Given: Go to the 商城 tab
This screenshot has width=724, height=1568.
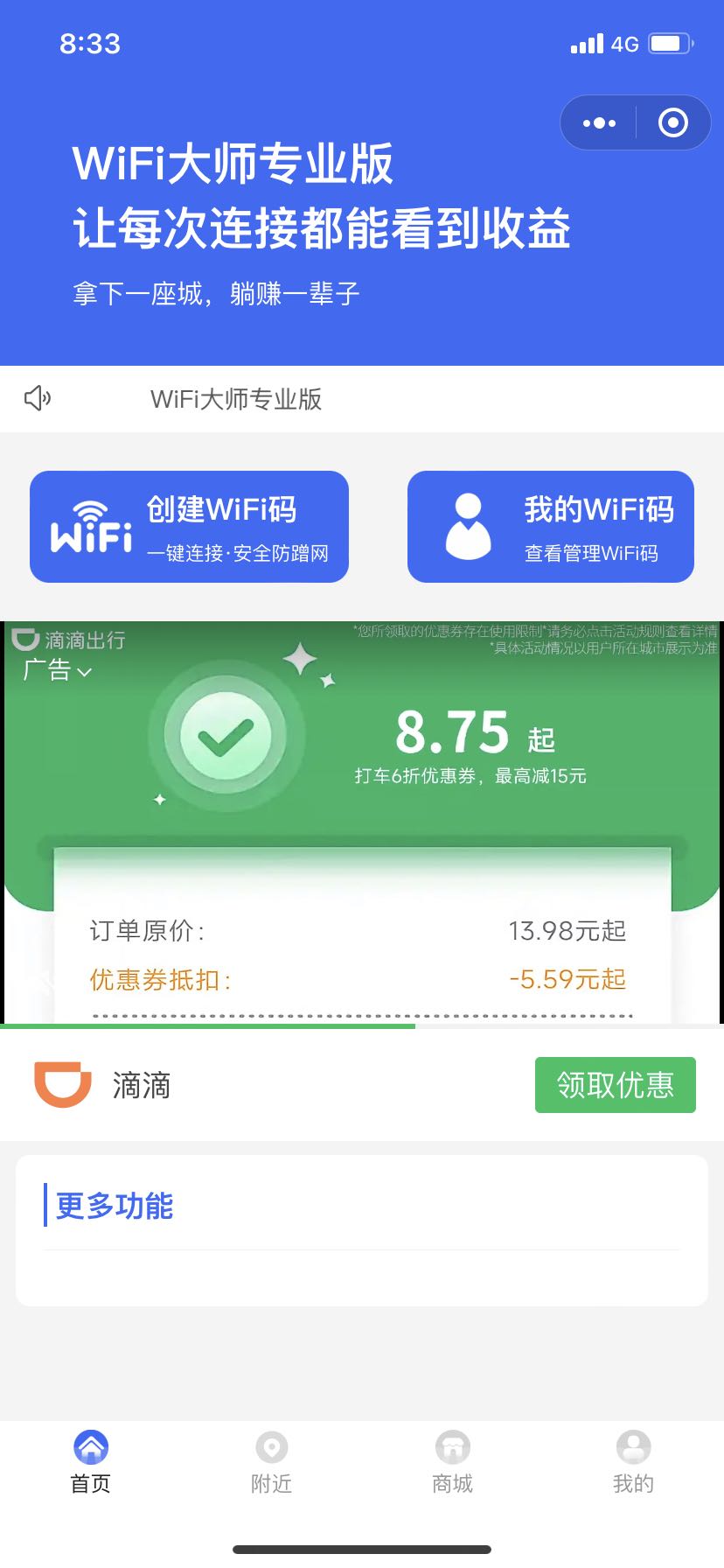Looking at the screenshot, I should (x=452, y=1461).
